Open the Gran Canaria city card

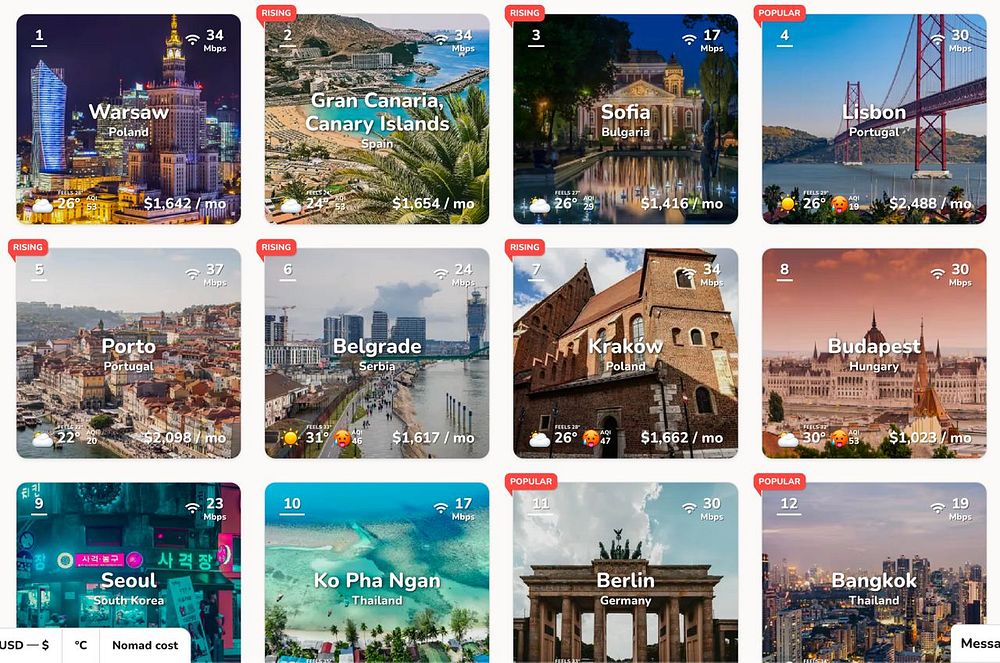[377, 120]
